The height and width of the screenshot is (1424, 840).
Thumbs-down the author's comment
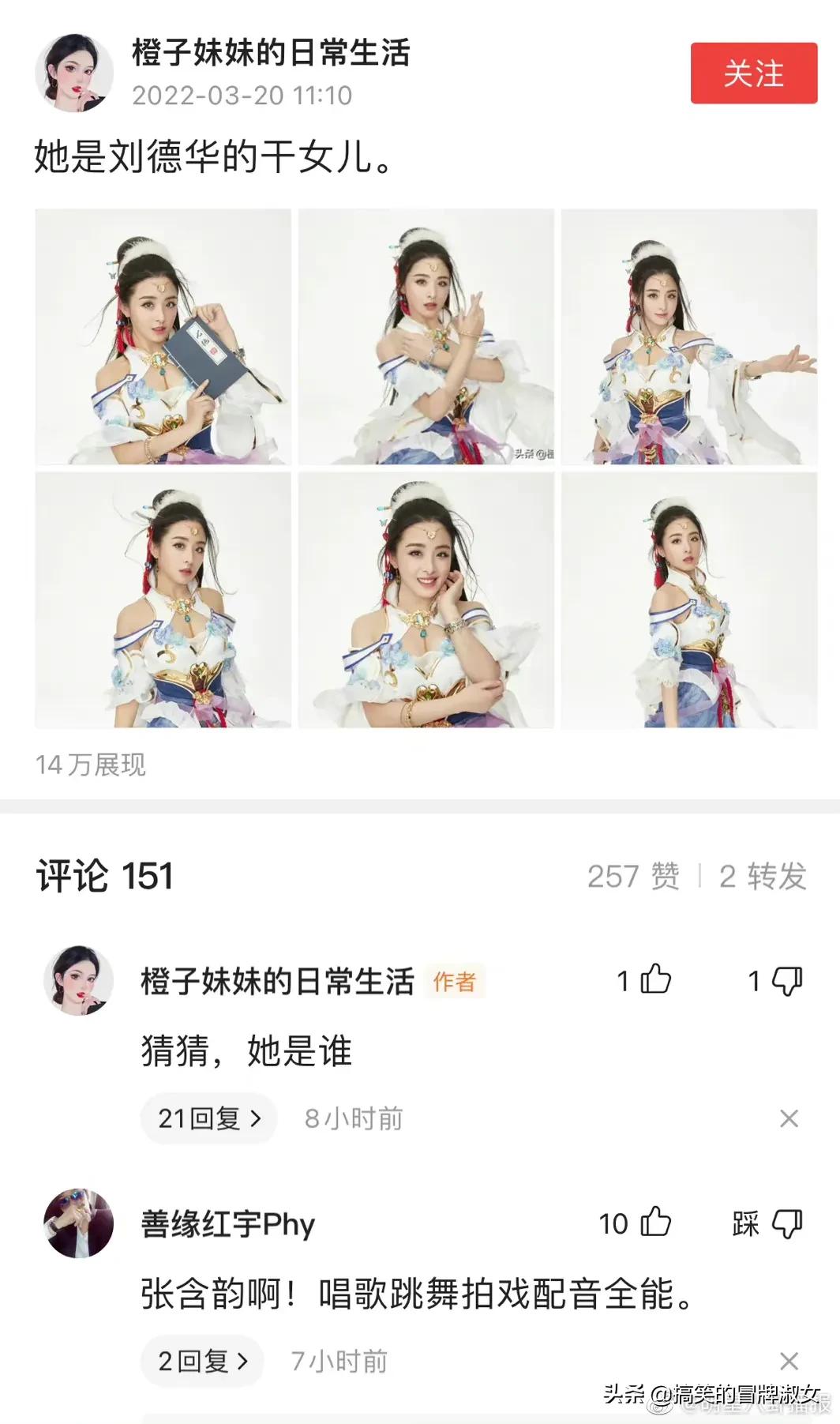point(784,980)
